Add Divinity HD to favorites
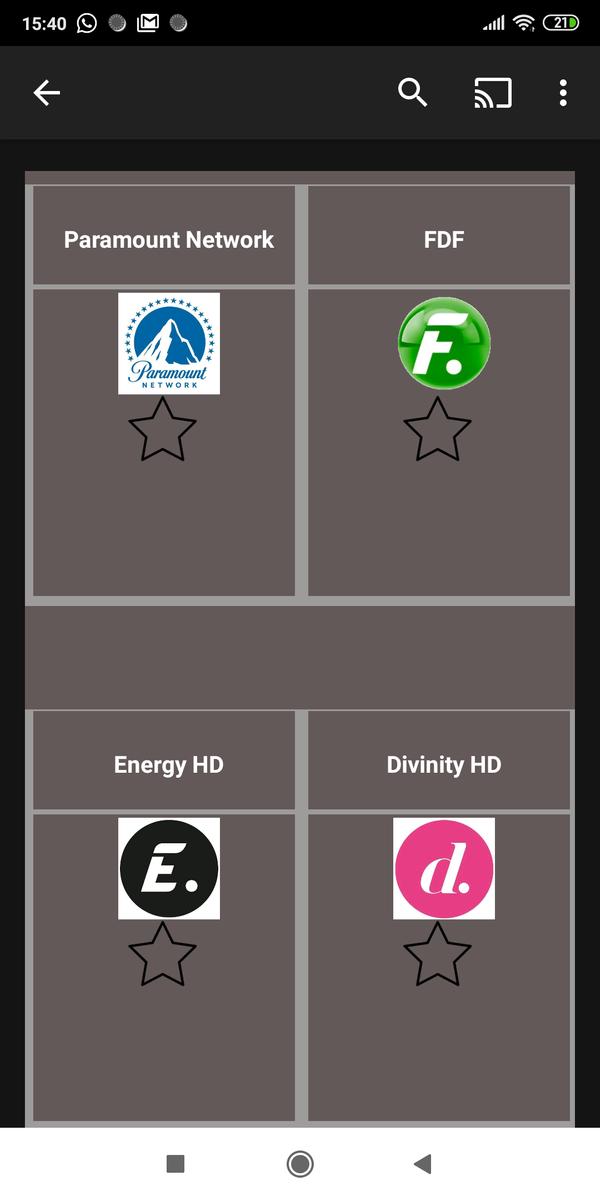Image resolution: width=600 pixels, height=1200 pixels. [x=437, y=955]
